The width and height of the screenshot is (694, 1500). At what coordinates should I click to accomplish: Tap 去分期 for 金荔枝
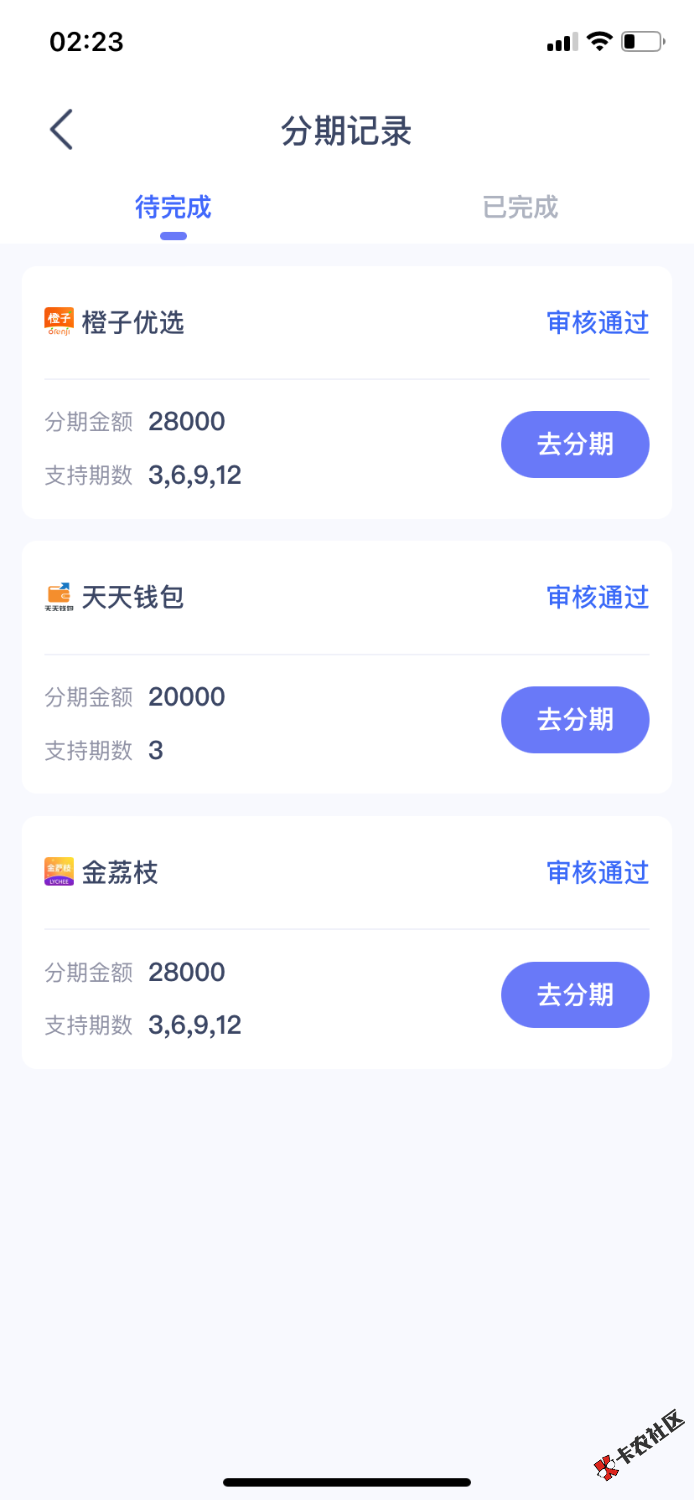pyautogui.click(x=575, y=994)
